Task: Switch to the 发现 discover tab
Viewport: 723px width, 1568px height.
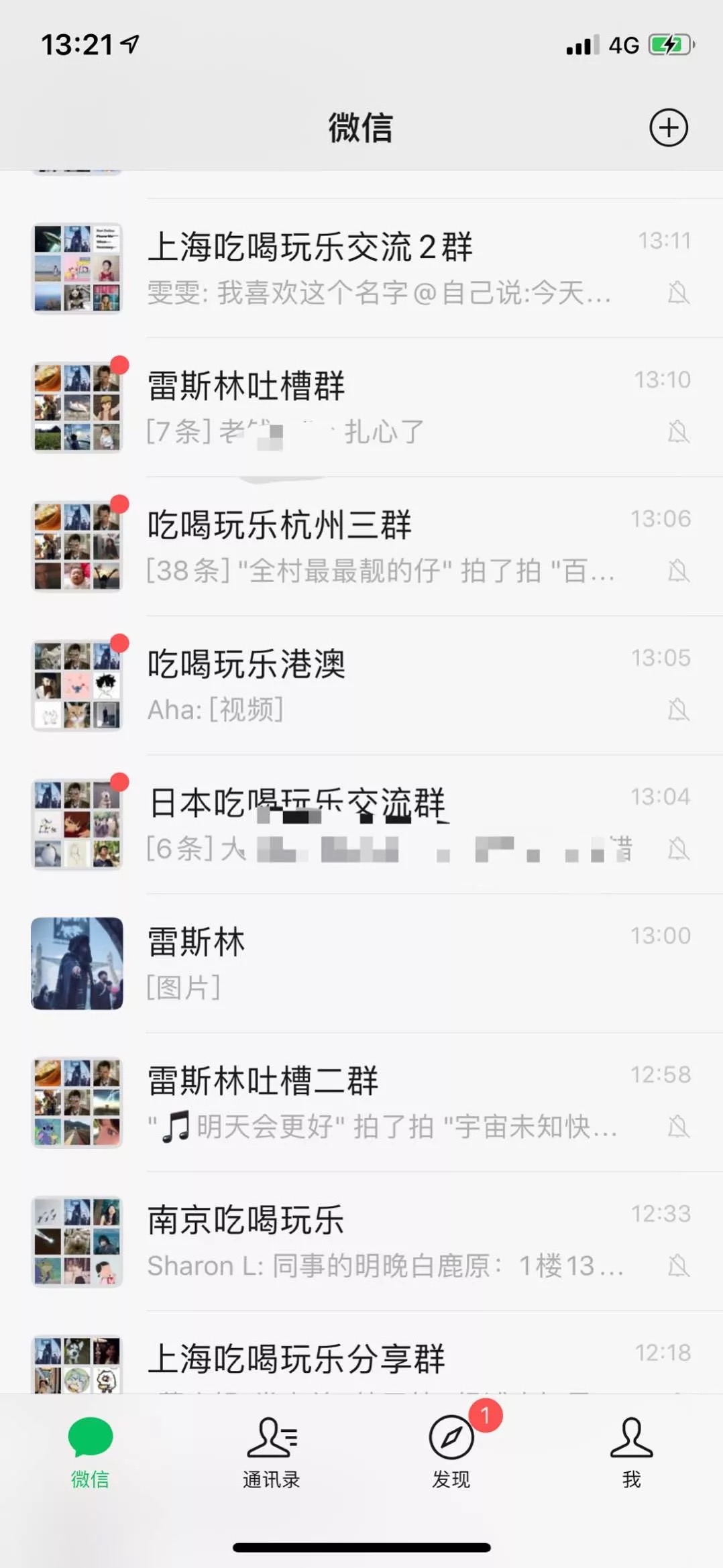Action: [451, 1453]
